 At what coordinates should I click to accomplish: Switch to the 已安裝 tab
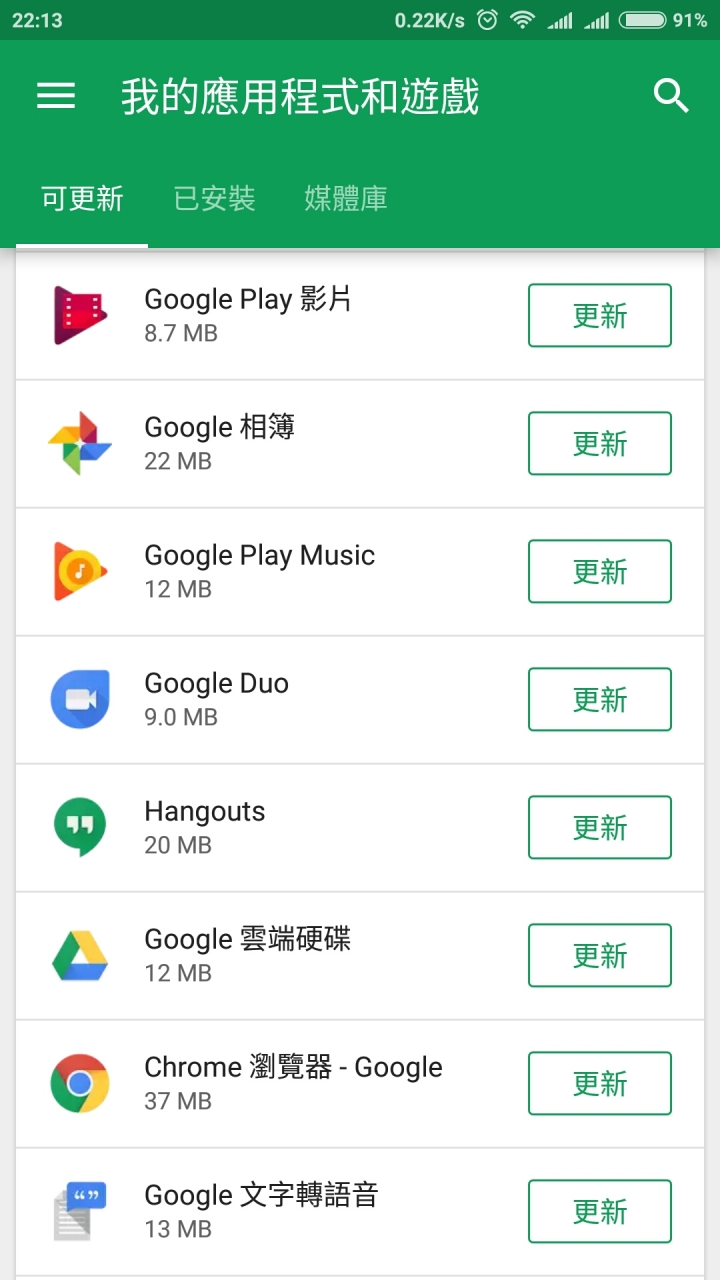214,198
